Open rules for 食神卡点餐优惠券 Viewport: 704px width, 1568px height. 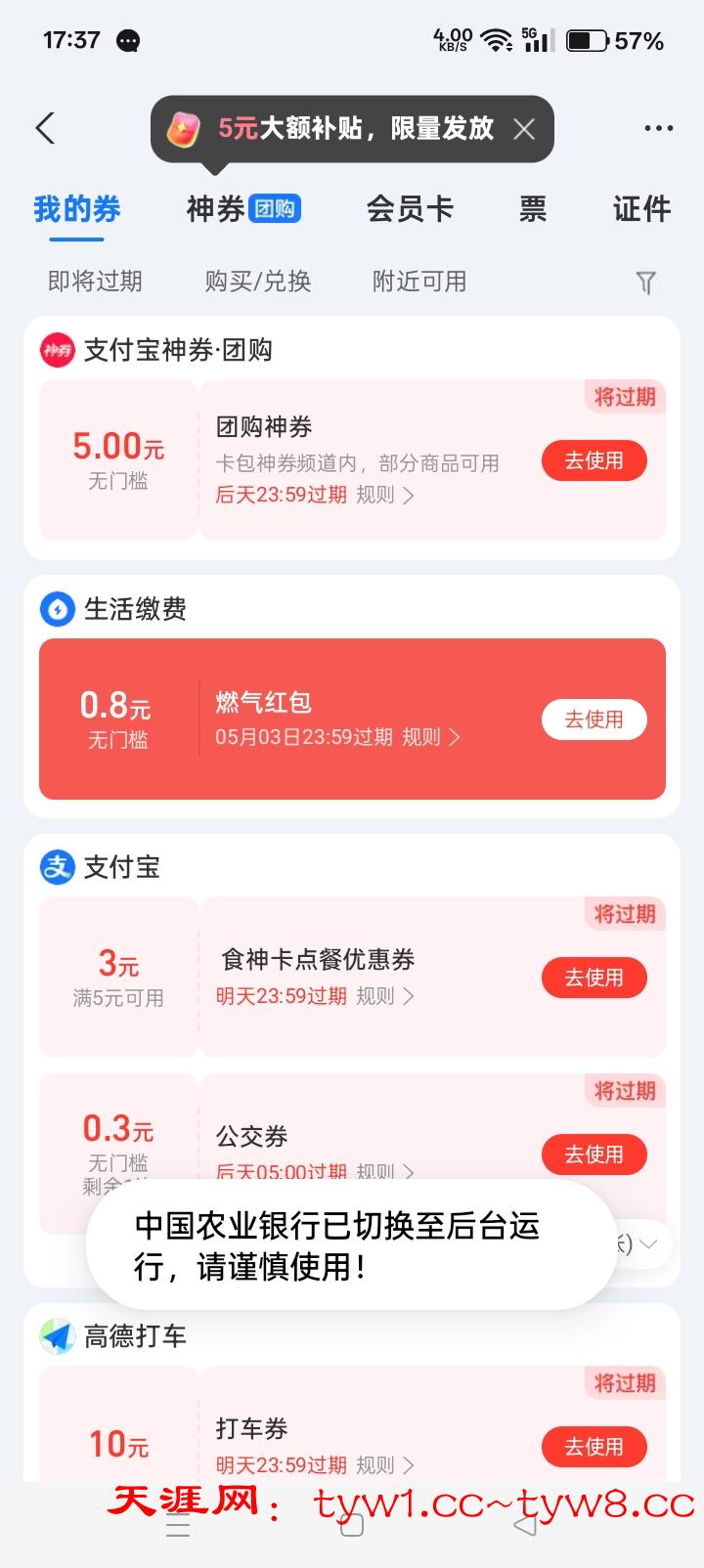coord(384,996)
